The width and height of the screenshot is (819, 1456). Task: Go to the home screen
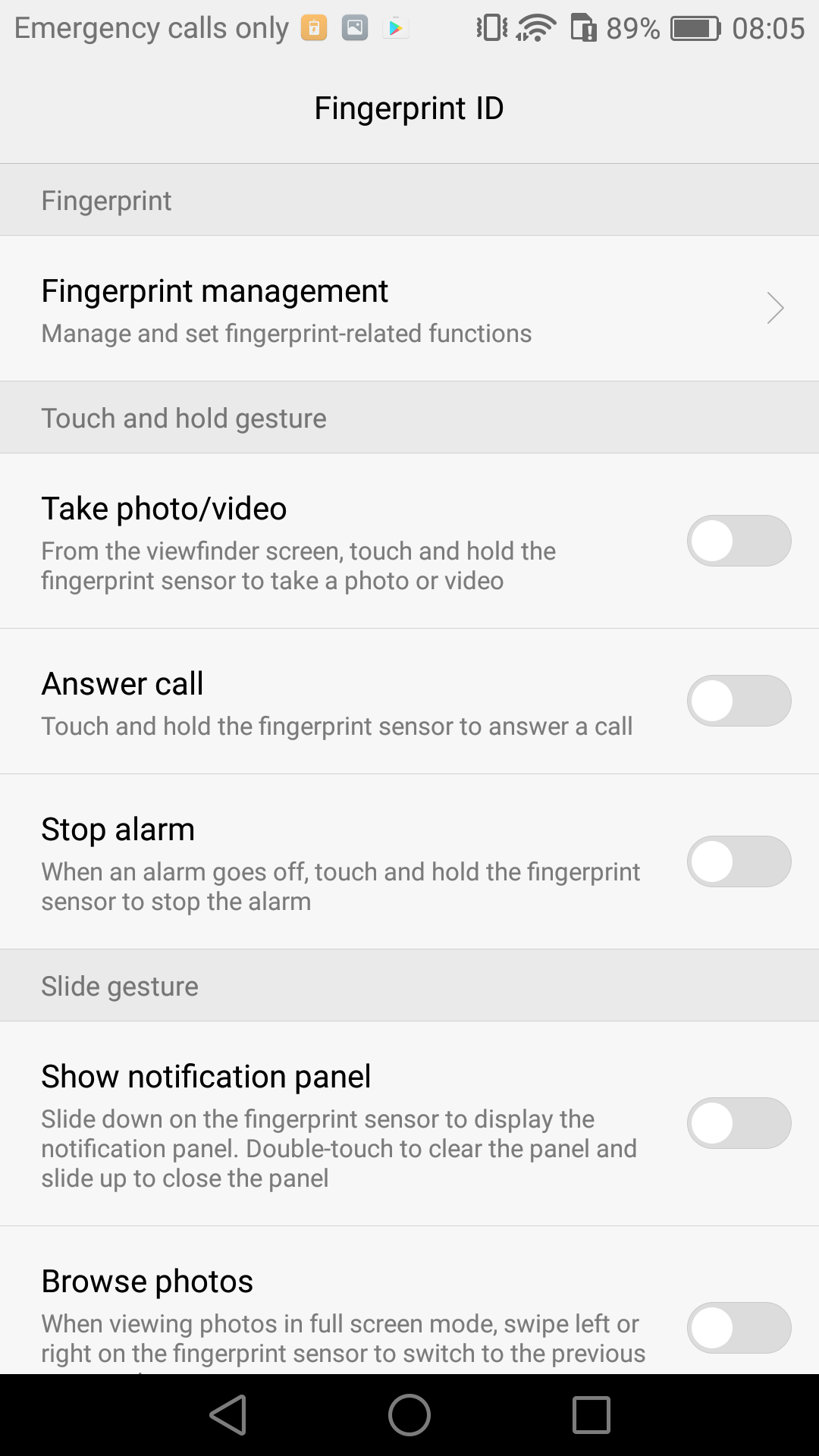point(409,1415)
